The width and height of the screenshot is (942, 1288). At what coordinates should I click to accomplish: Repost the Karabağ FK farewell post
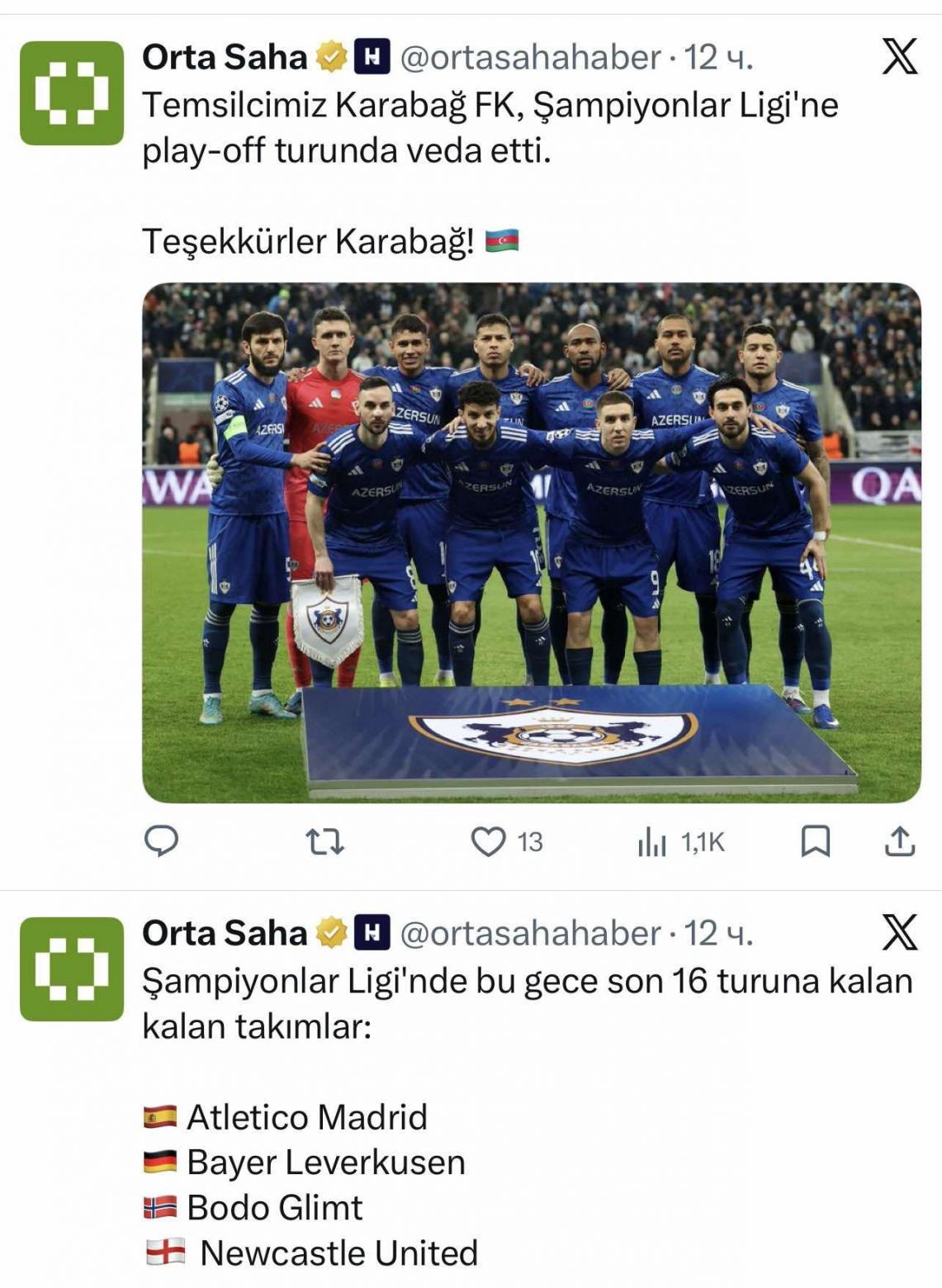[324, 841]
